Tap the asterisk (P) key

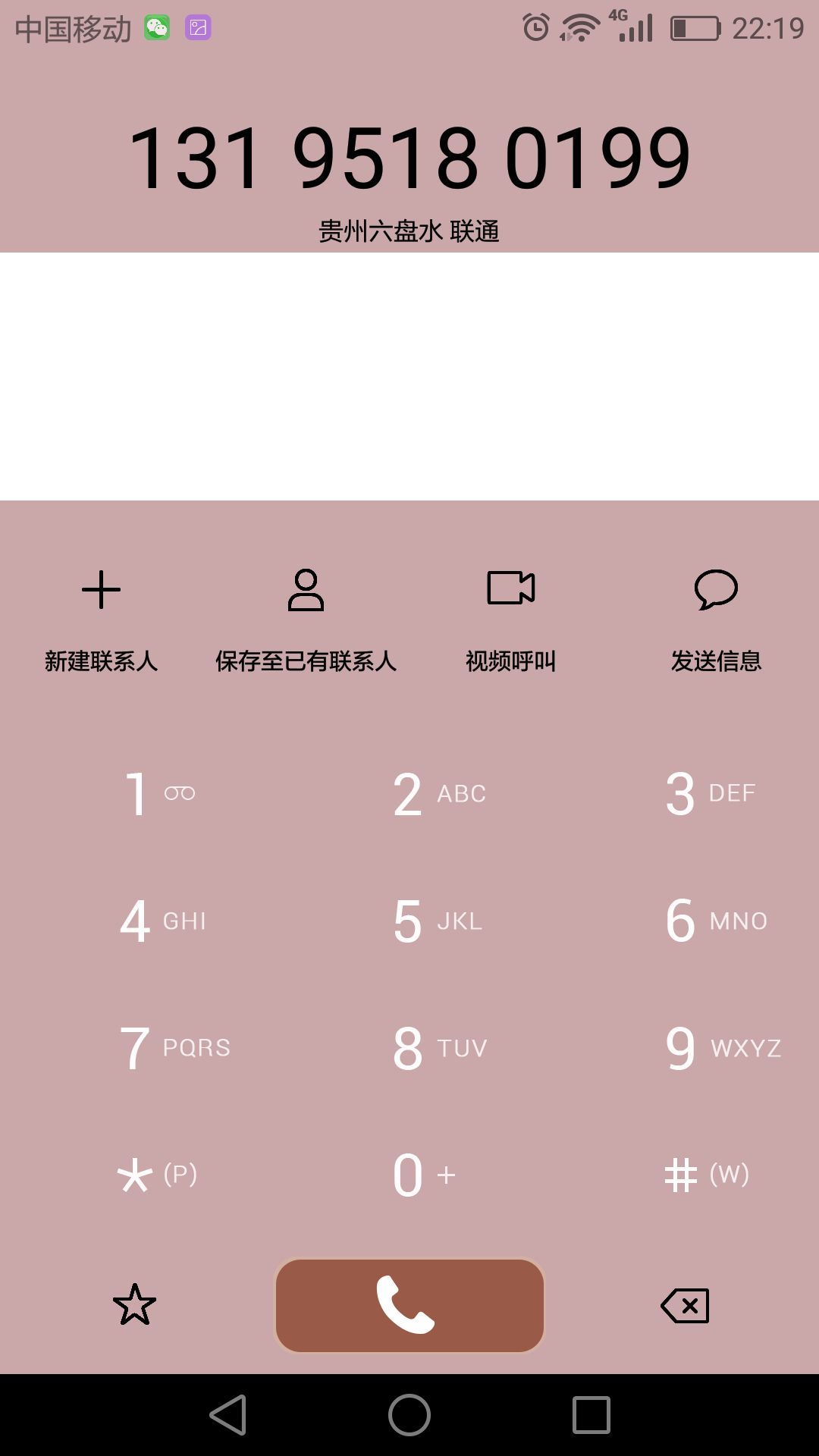(x=155, y=1175)
